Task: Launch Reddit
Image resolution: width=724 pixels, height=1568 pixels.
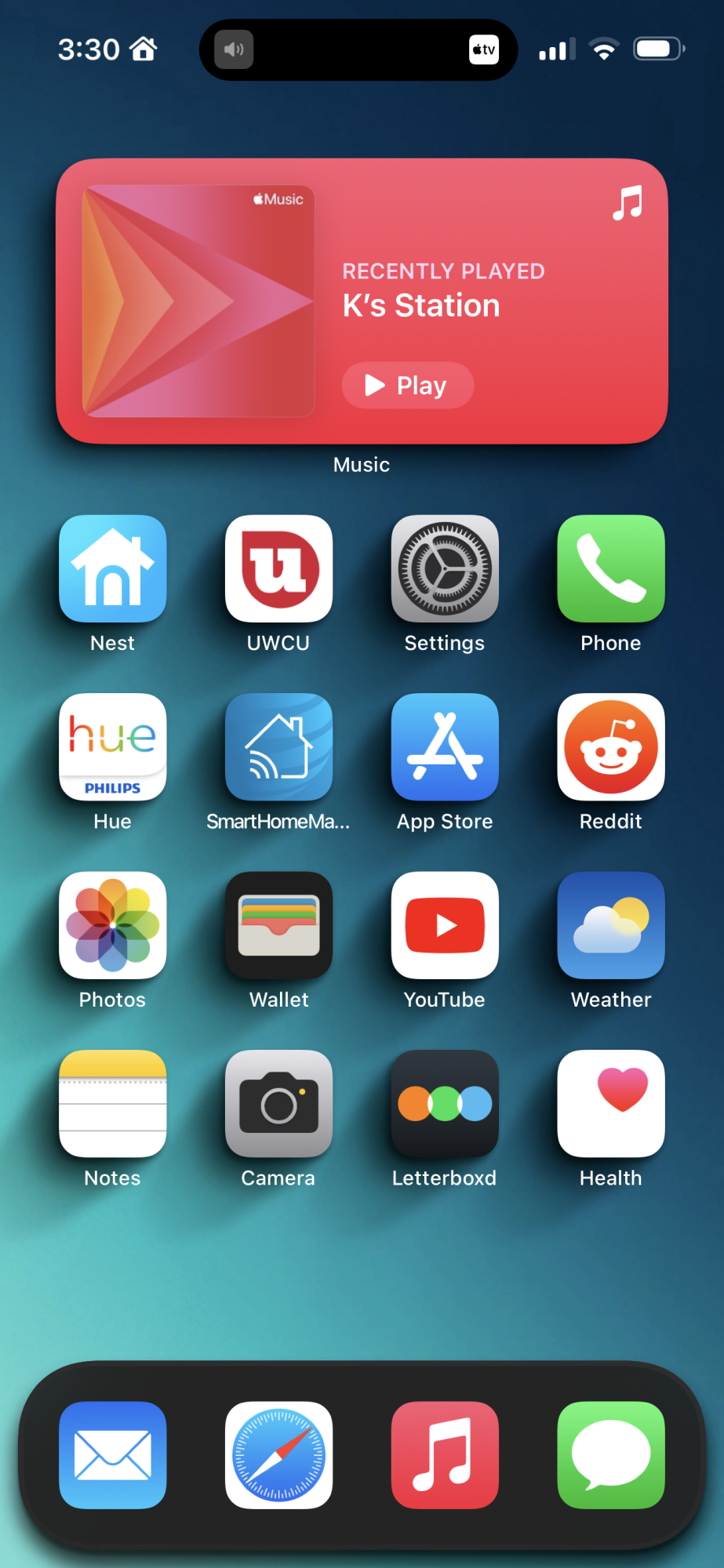Action: pyautogui.click(x=610, y=746)
